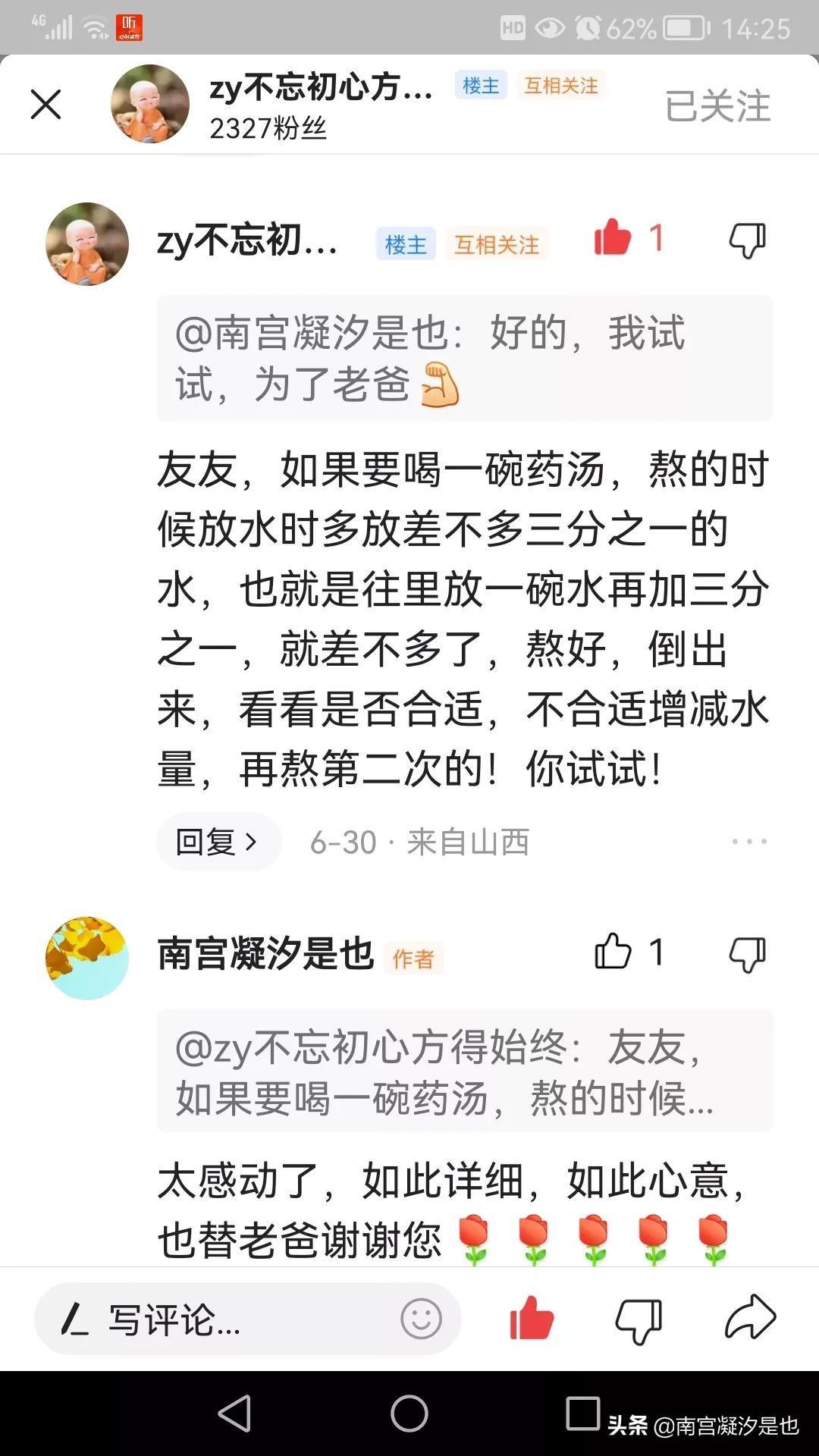Share via the bottom arrow icon
The width and height of the screenshot is (819, 1456).
[x=750, y=1318]
